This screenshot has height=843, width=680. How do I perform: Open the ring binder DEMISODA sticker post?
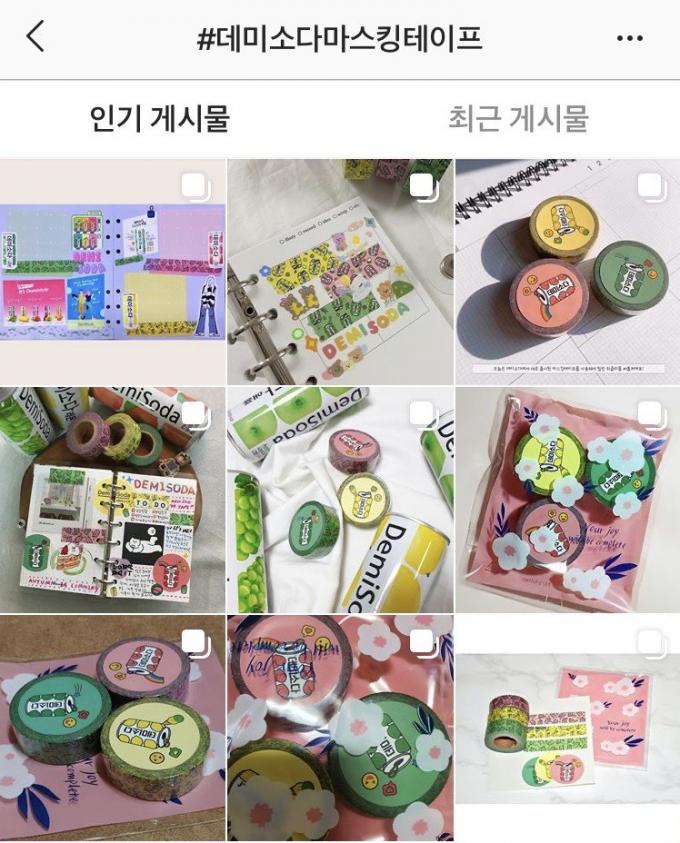[340, 272]
